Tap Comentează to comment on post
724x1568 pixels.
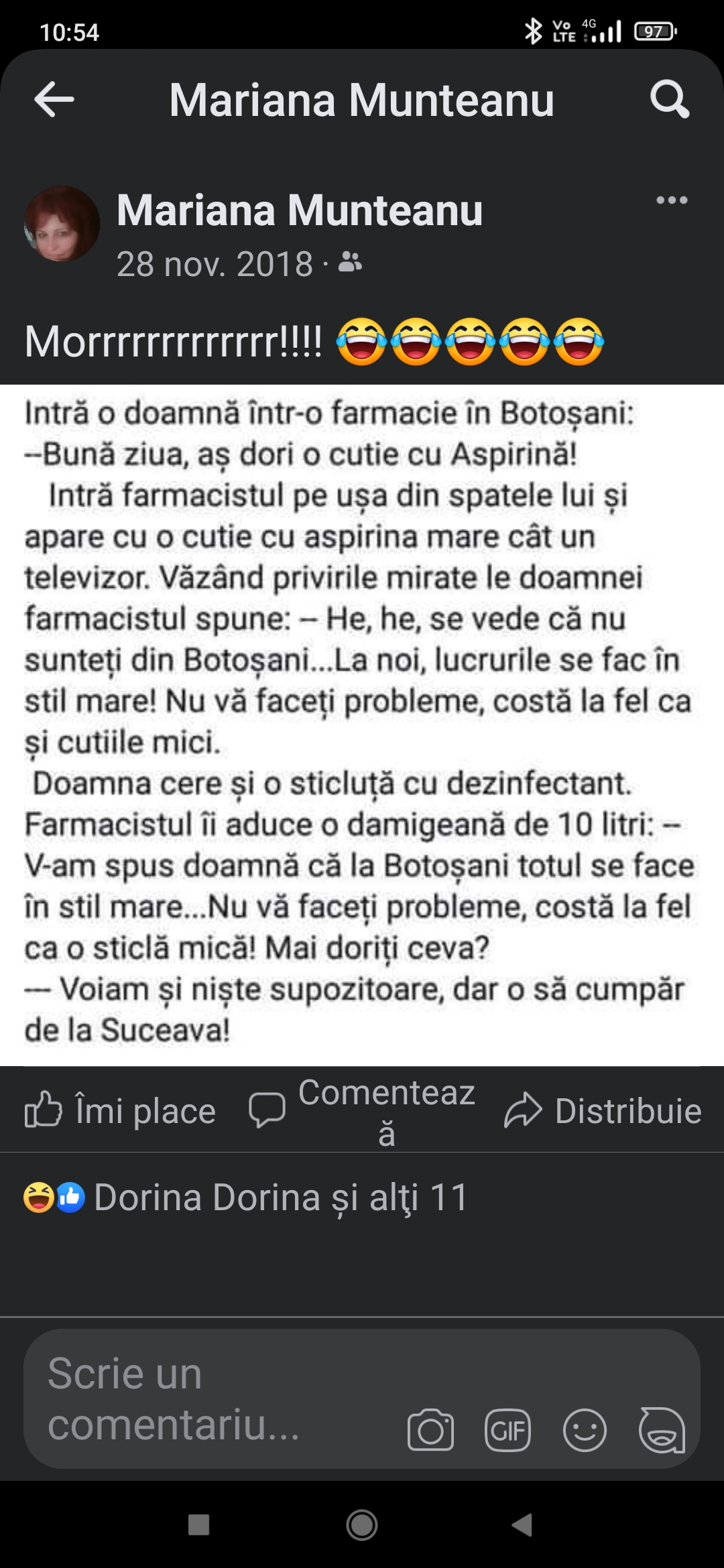pos(362,1110)
